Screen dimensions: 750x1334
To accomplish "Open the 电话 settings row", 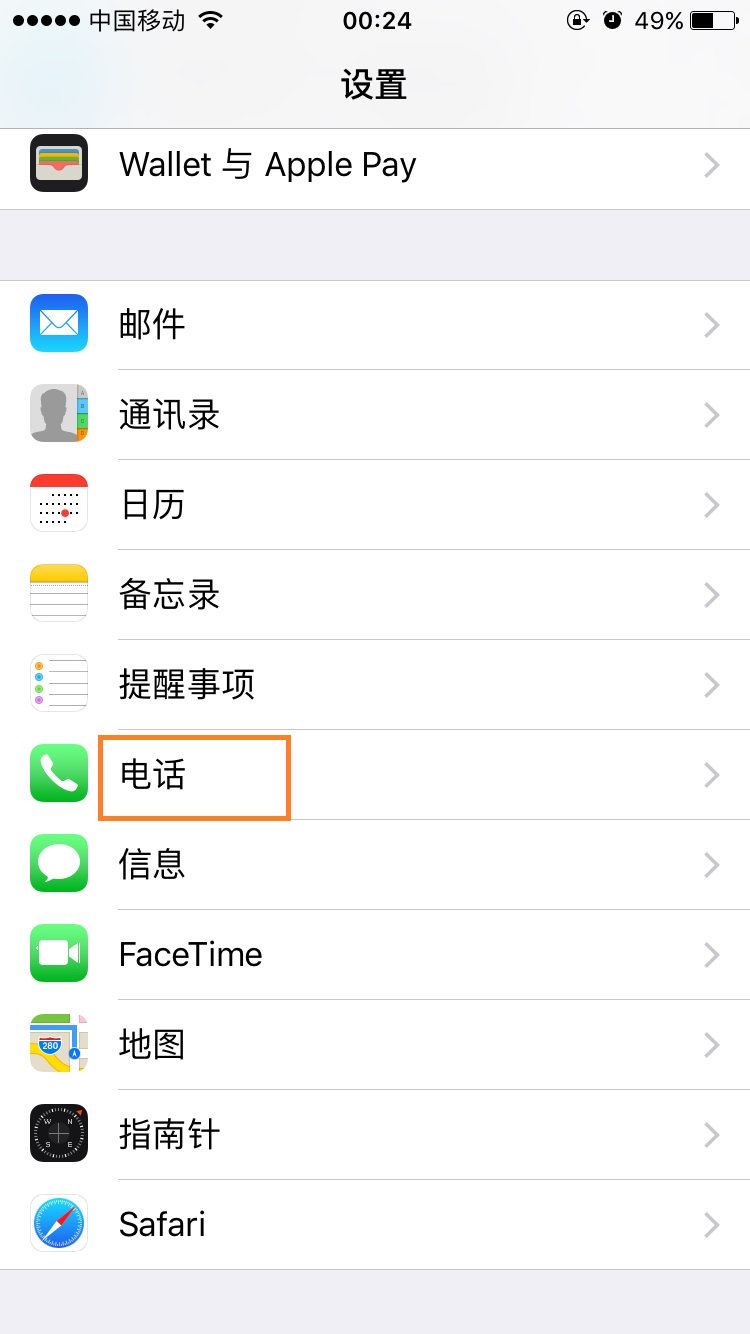I will 375,774.
